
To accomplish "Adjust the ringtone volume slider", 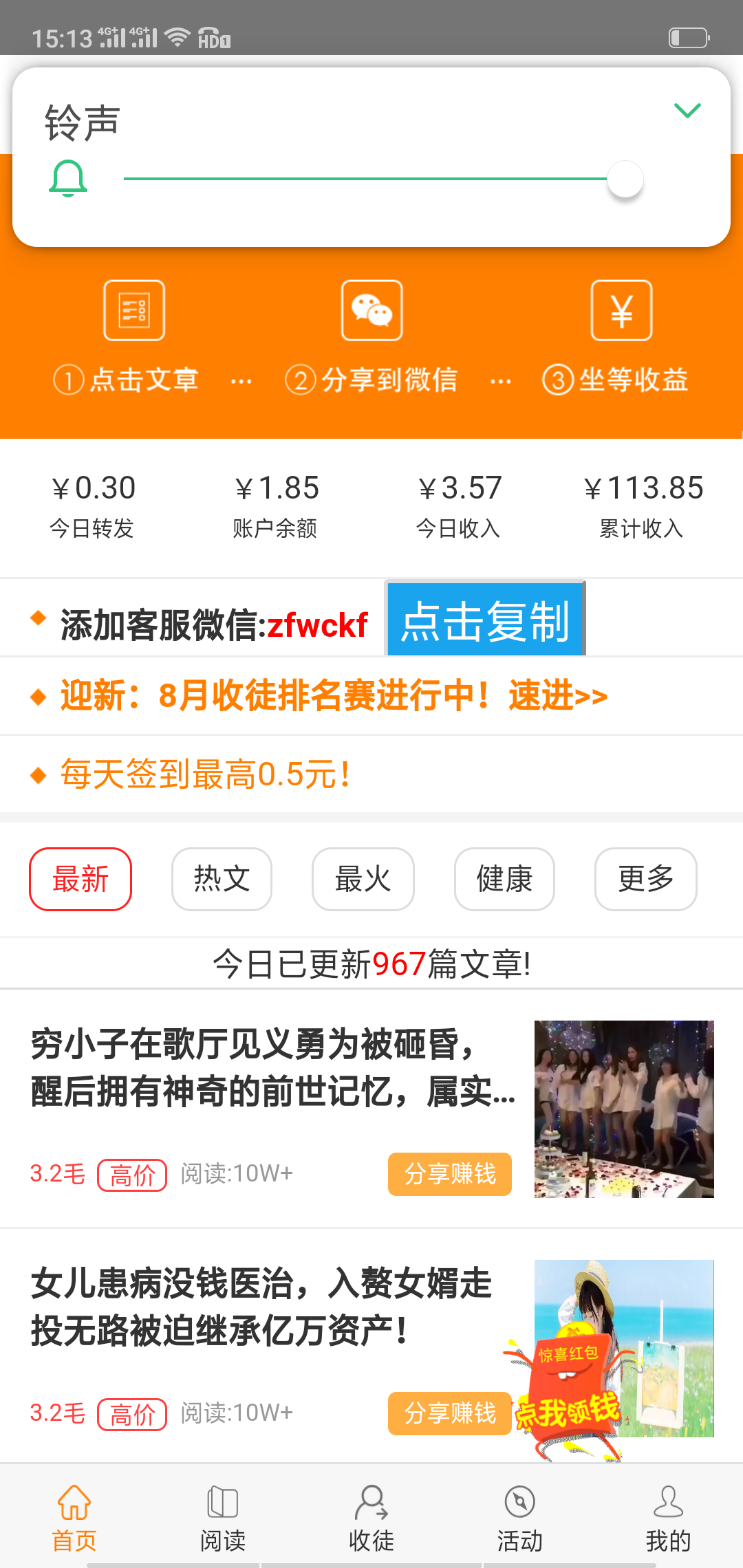I will pos(625,179).
